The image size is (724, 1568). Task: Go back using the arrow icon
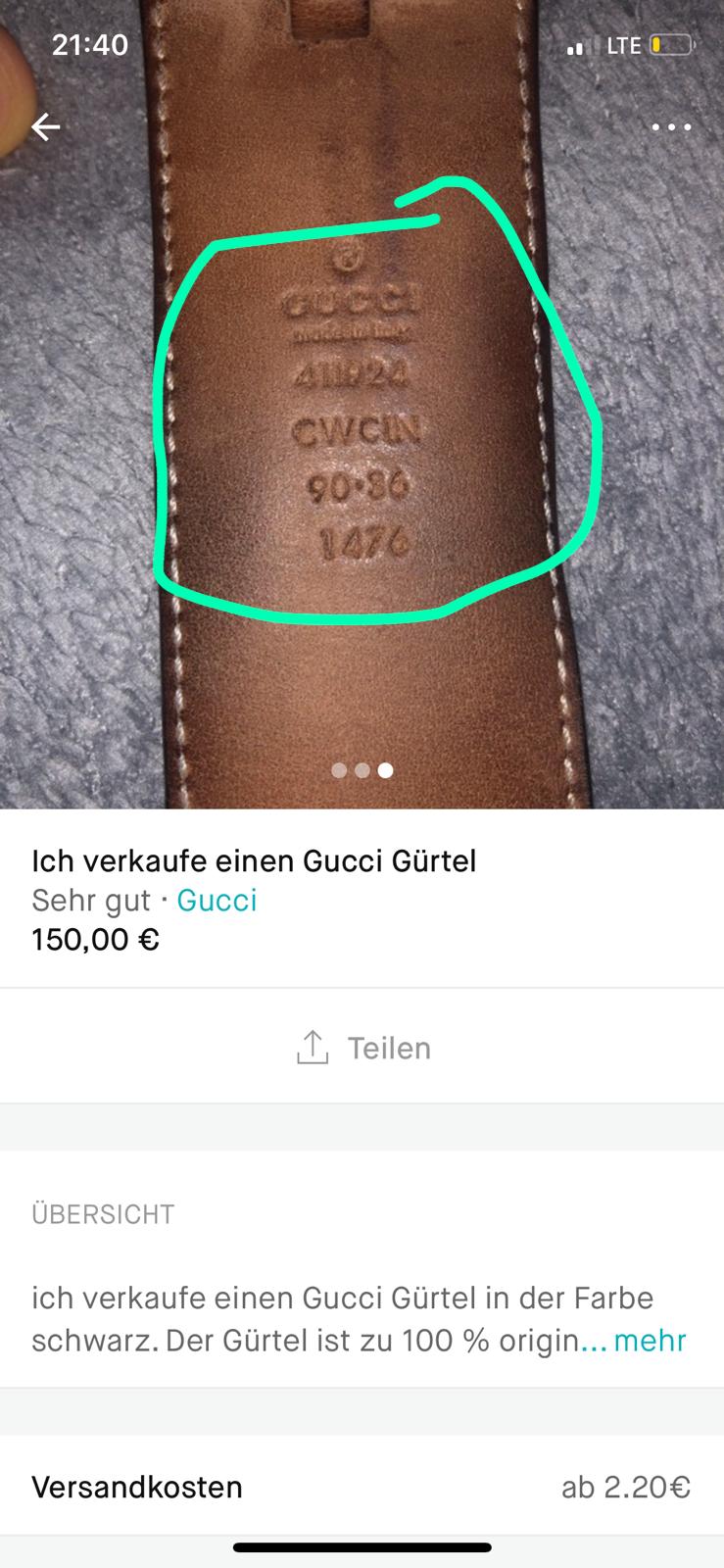tap(45, 126)
